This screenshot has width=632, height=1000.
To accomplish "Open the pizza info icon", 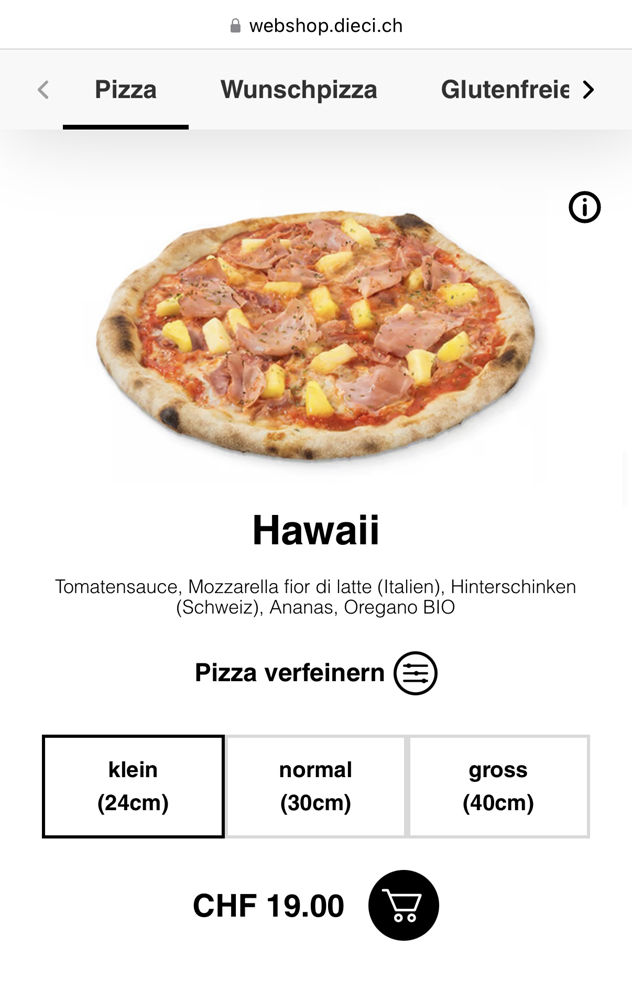I will tap(584, 207).
